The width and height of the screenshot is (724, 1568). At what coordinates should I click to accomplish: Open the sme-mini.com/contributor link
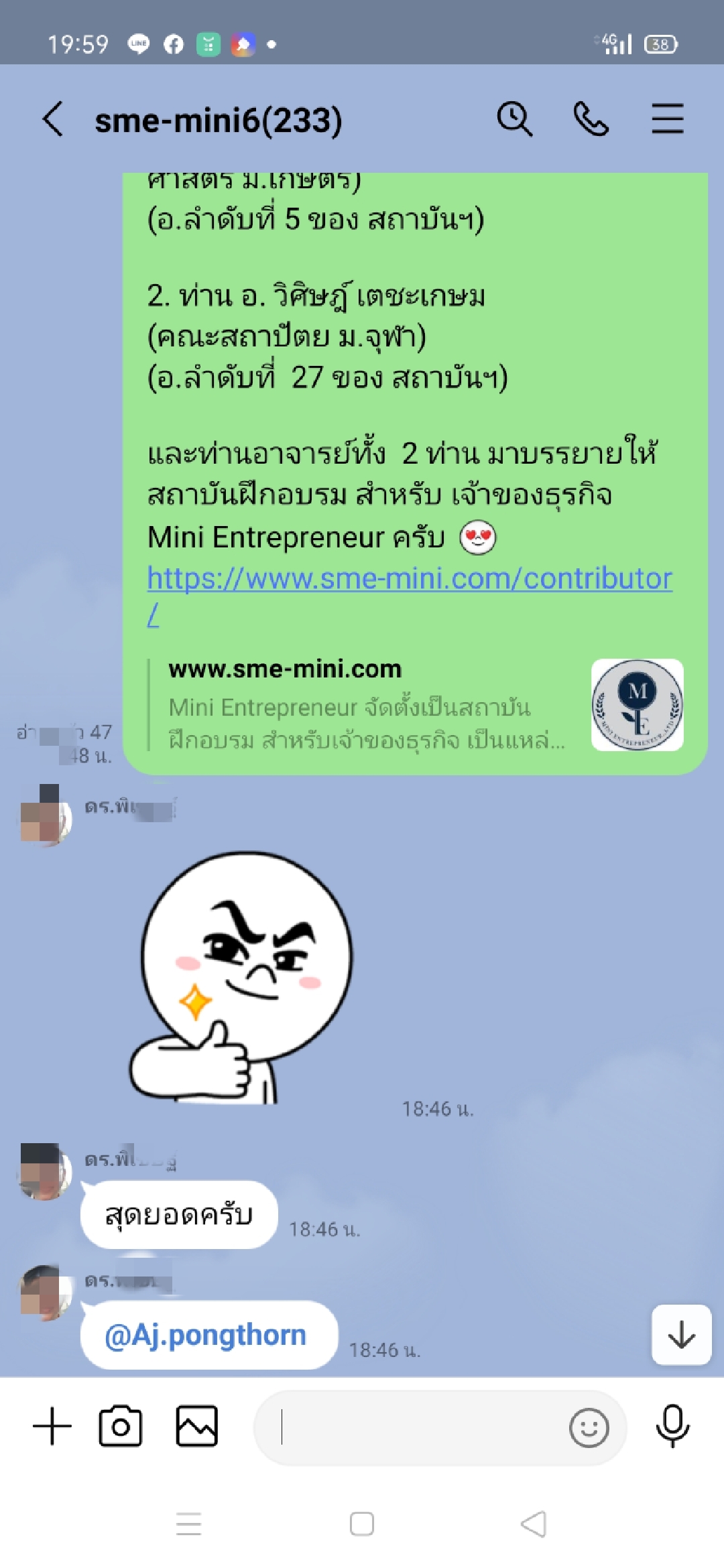pos(409,579)
